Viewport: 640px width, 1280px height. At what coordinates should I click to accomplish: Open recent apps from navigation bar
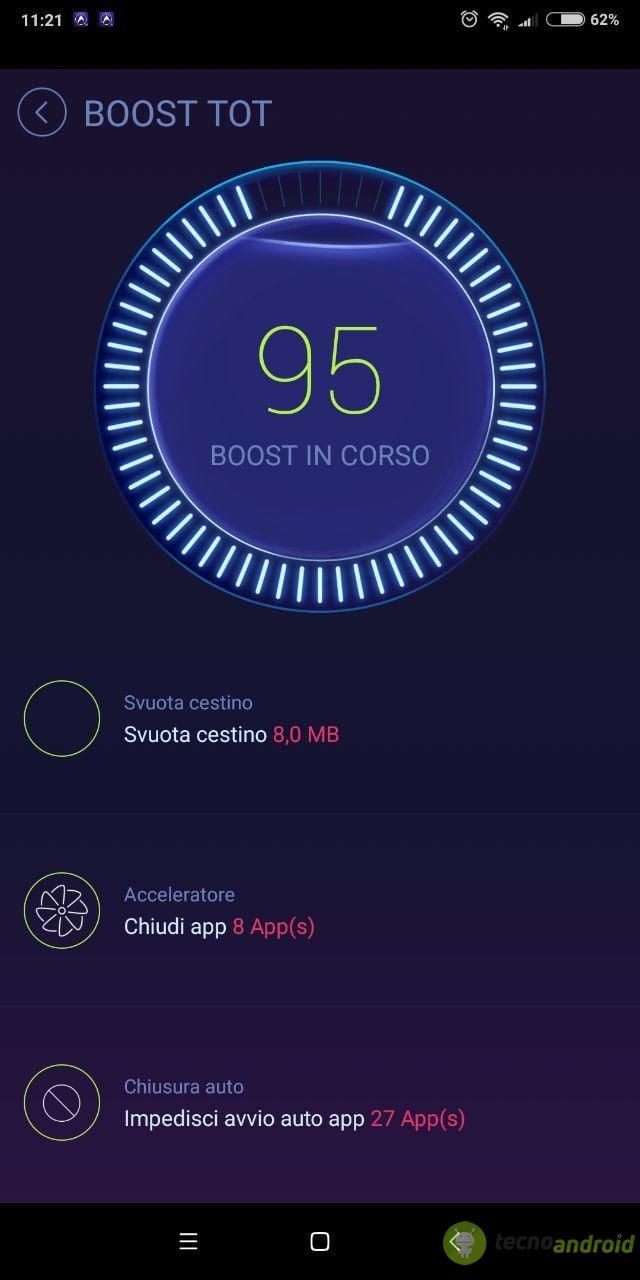[188, 1242]
